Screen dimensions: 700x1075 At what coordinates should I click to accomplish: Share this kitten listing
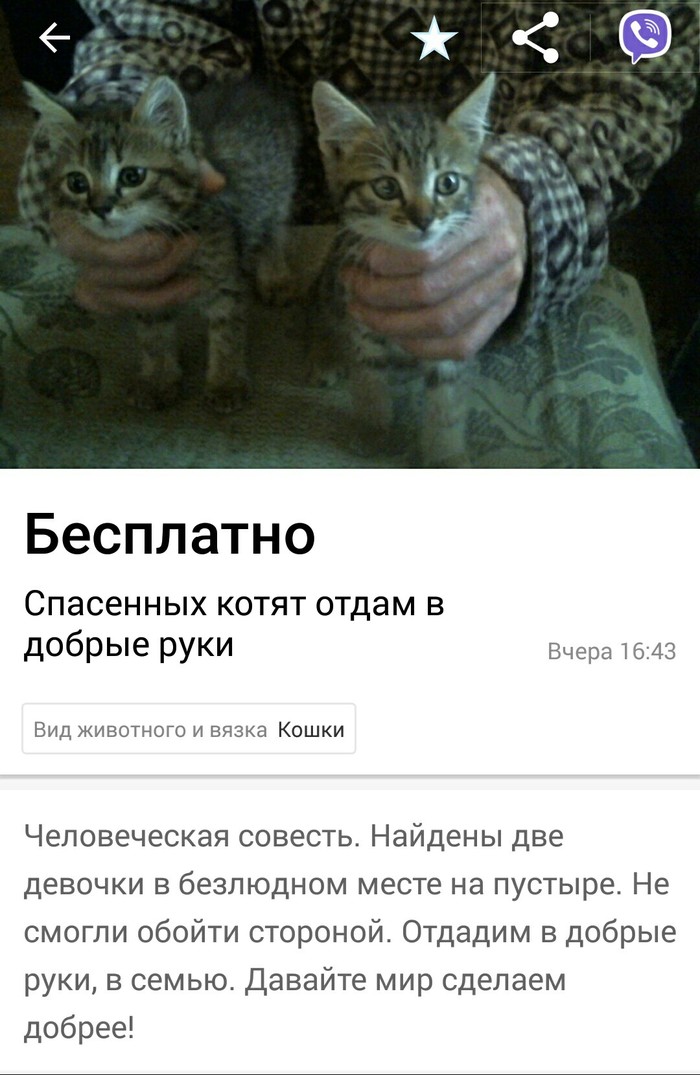536,39
